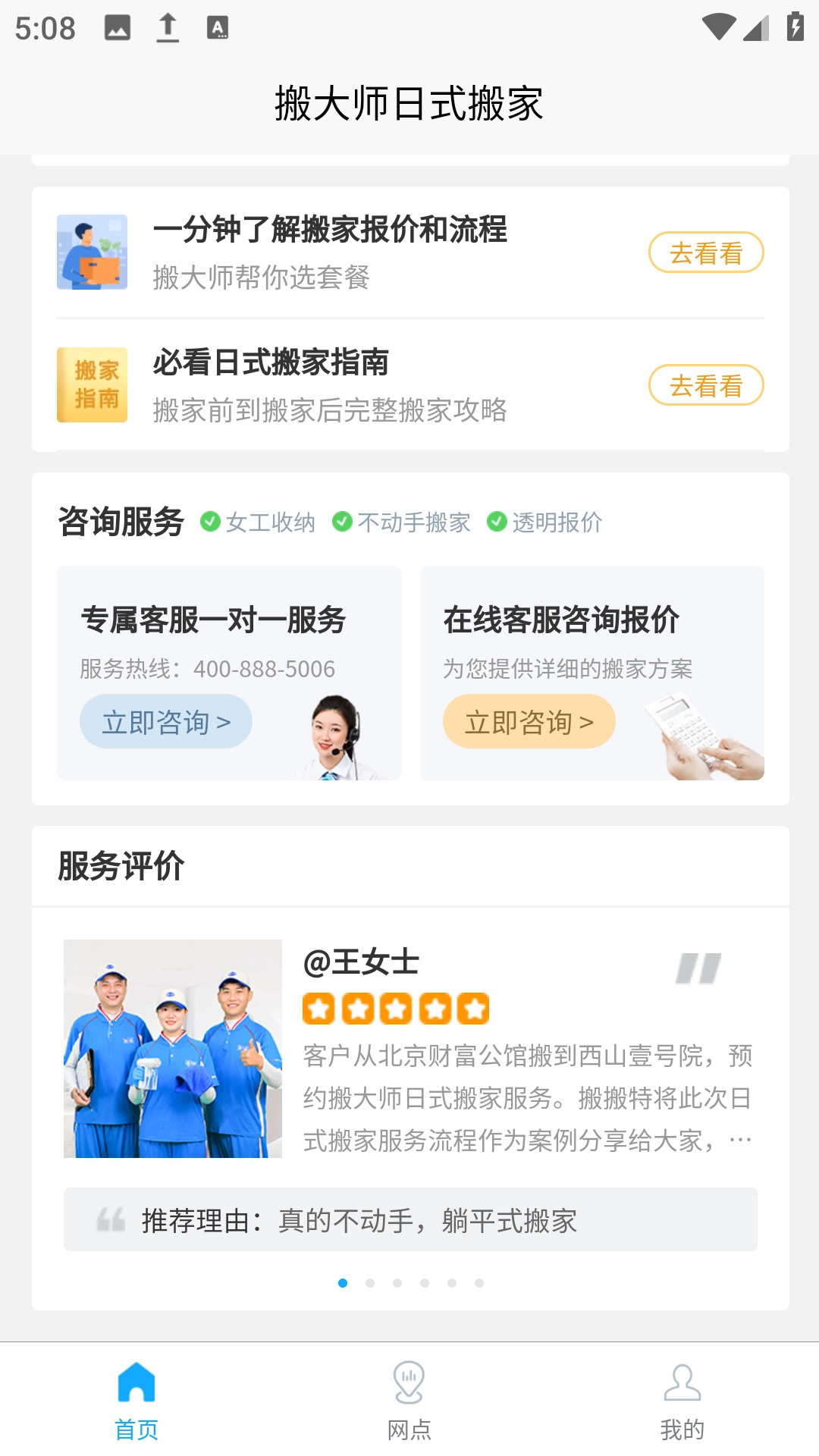819x1456 pixels.
Task: Click the calculator image for price quote
Action: click(705, 736)
